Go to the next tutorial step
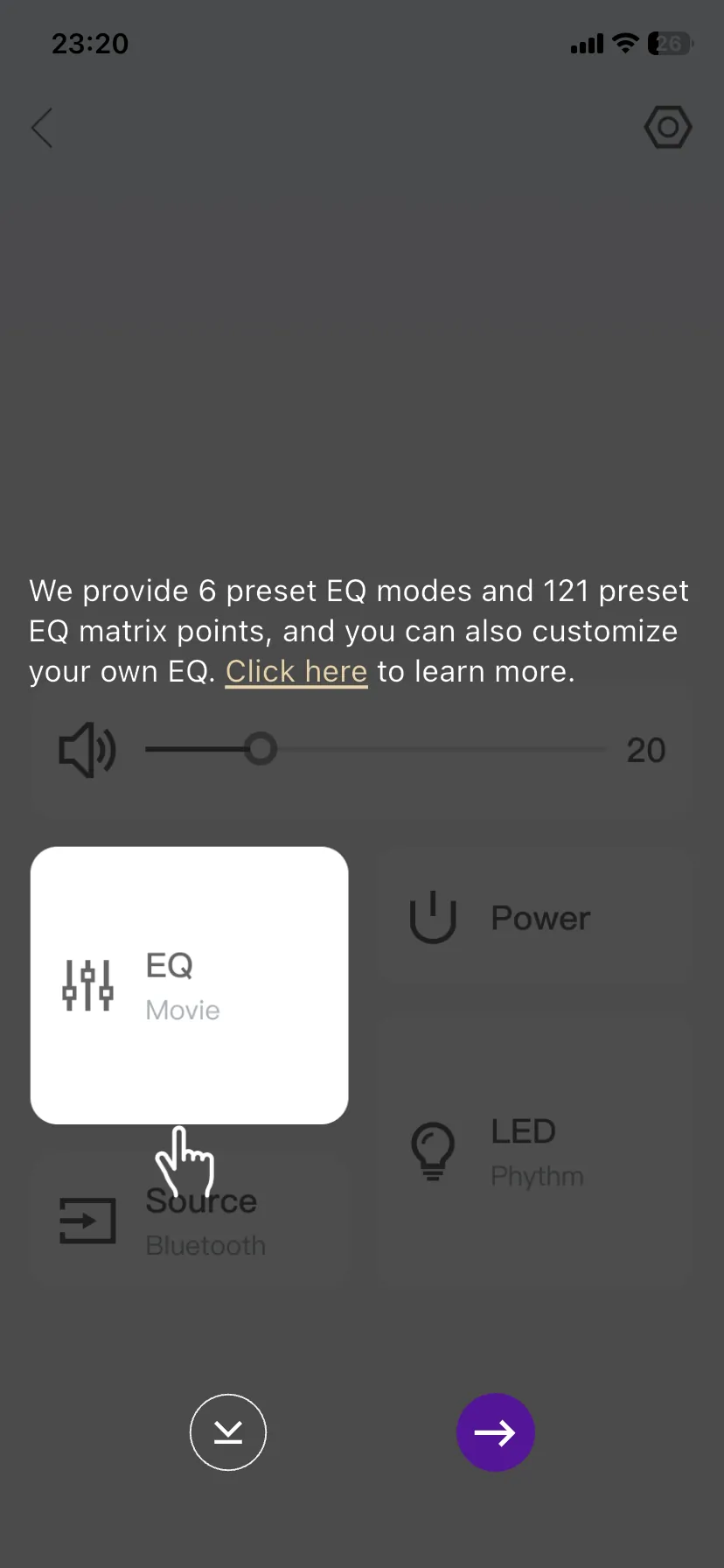724x1568 pixels. click(x=495, y=1432)
